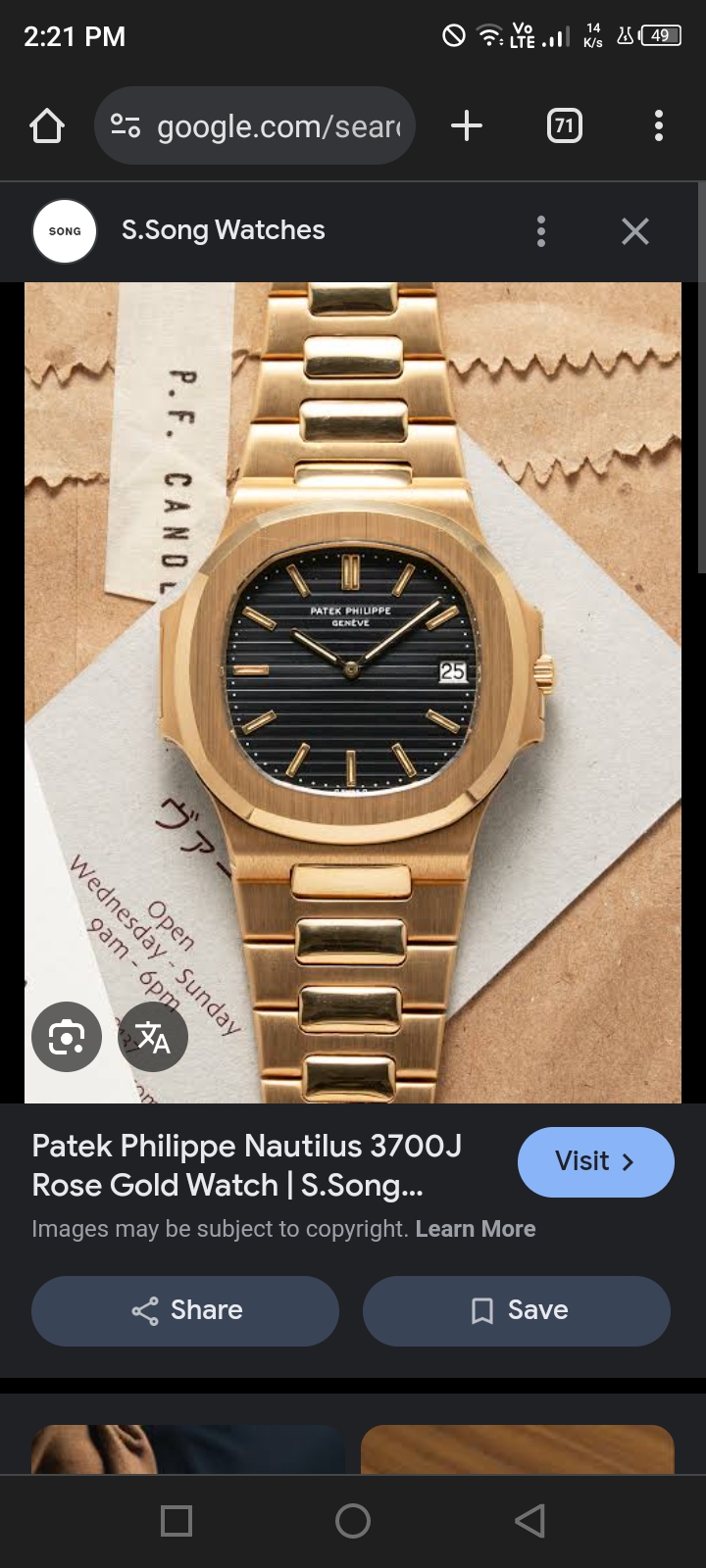Open the Patek Philippe Nautilus title link
The width and height of the screenshot is (706, 1568).
247,1165
